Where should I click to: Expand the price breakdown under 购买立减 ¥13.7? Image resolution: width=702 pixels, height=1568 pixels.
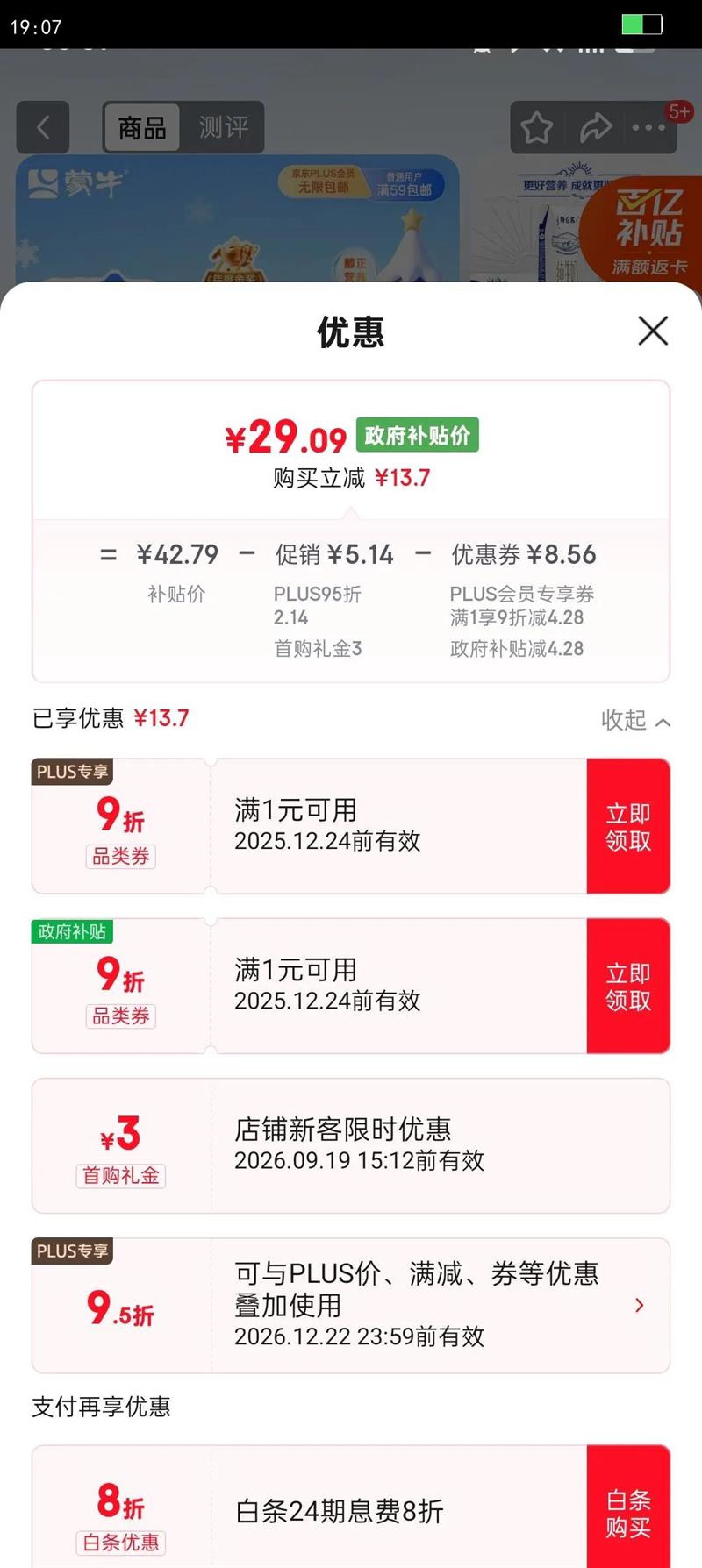351,478
